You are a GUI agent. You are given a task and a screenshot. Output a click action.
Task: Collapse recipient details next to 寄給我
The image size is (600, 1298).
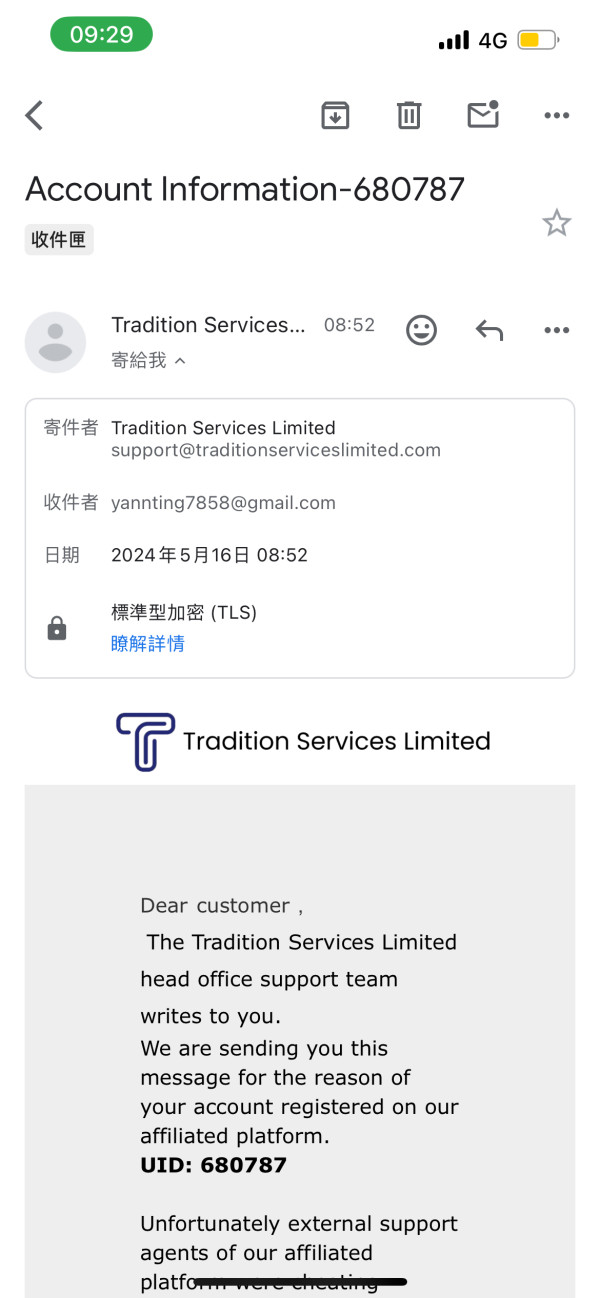[x=180, y=361]
